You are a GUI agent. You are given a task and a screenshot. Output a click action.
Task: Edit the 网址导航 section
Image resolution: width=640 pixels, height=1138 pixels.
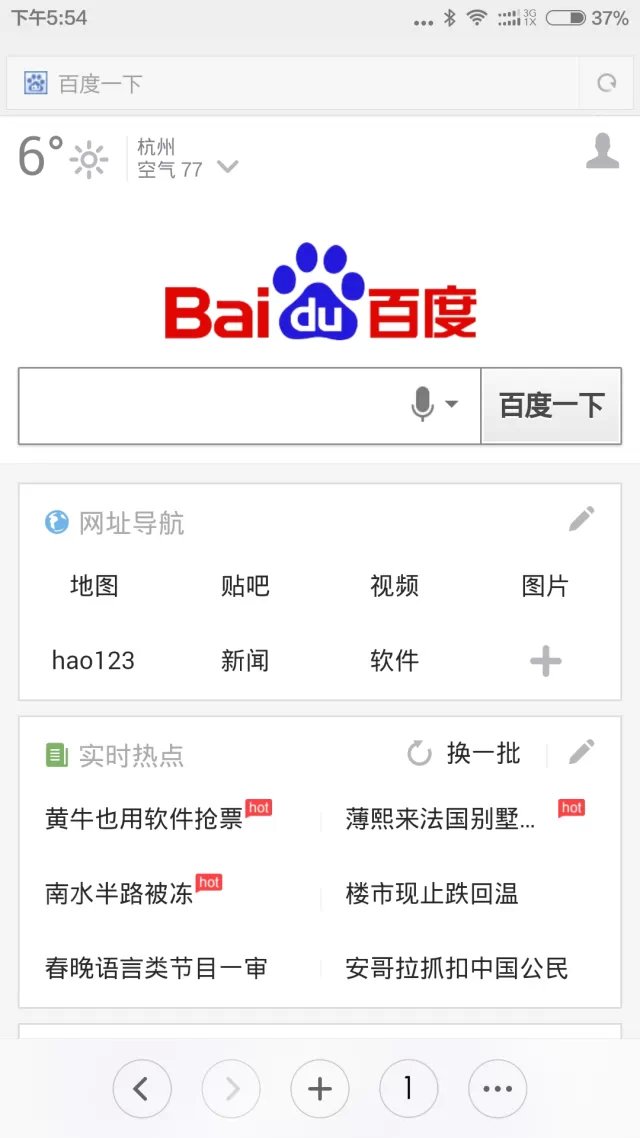[581, 519]
